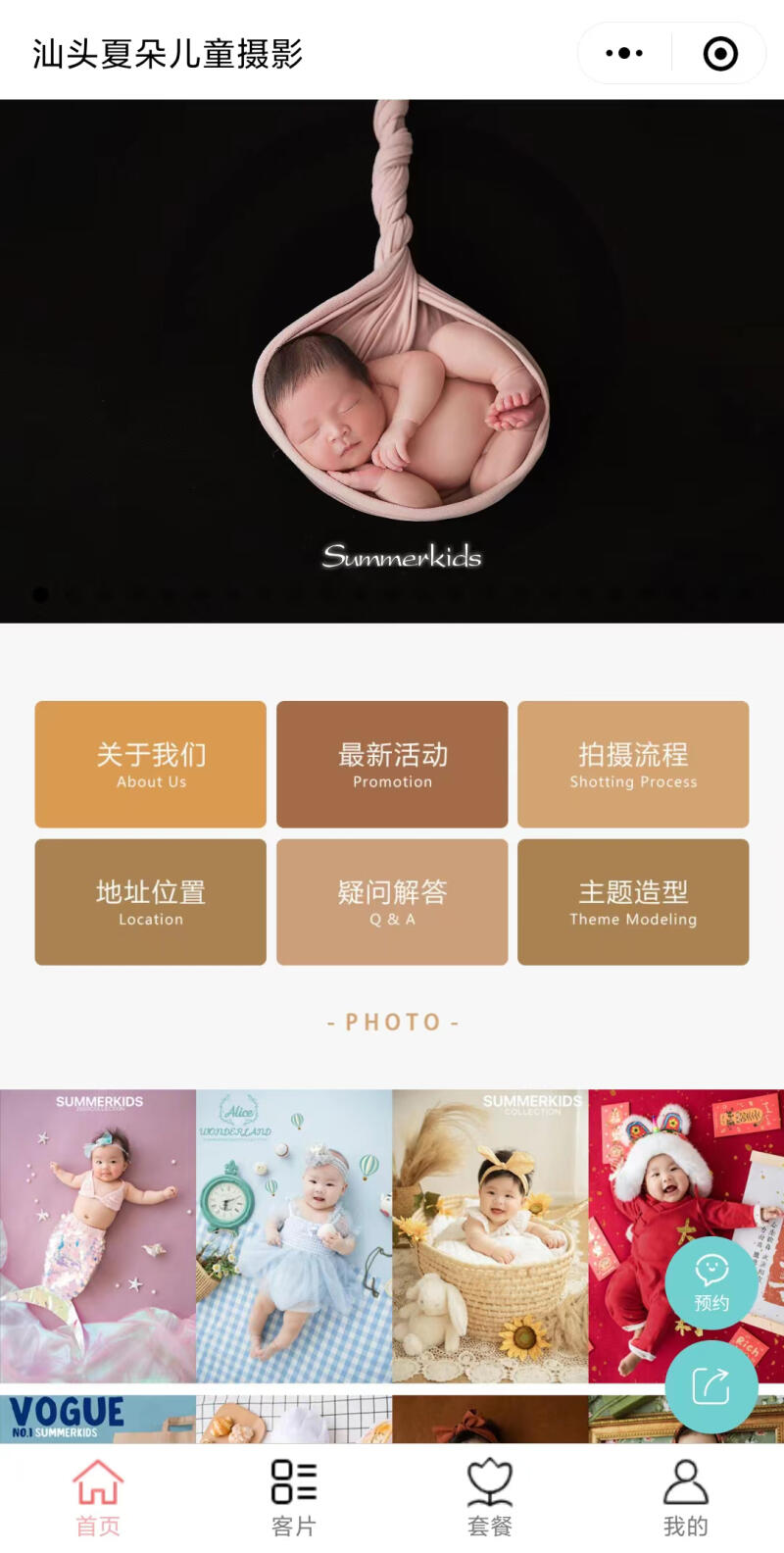Open 最新活动 Promotion tile

[392, 765]
